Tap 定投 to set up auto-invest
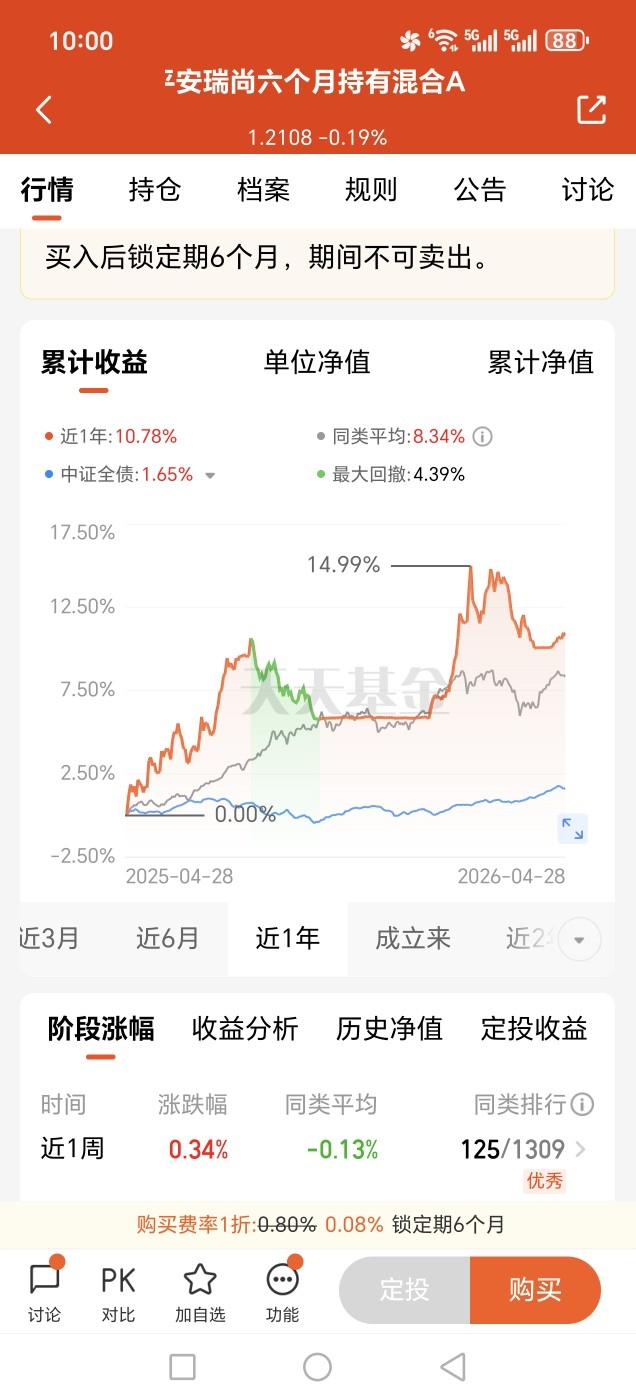The width and height of the screenshot is (636, 1400). pyautogui.click(x=405, y=1290)
